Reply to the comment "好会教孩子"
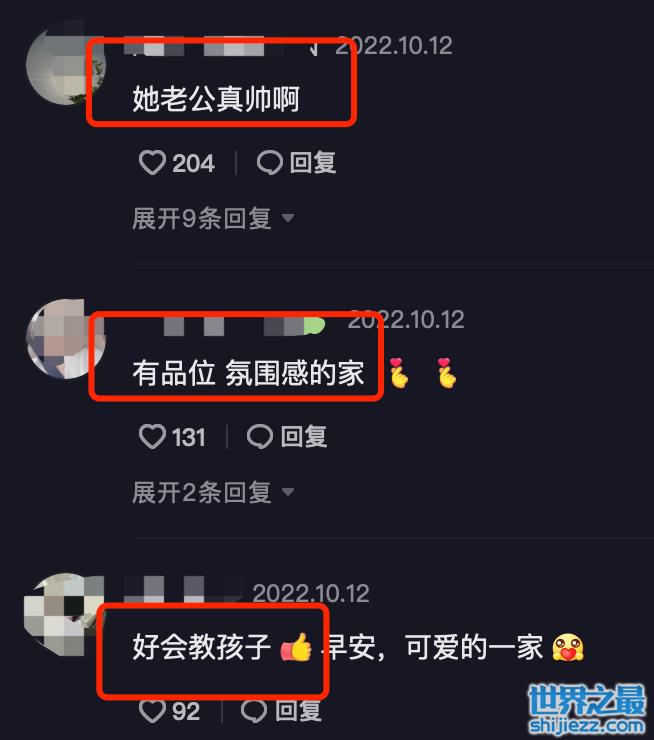The height and width of the screenshot is (740, 654). [x=283, y=711]
